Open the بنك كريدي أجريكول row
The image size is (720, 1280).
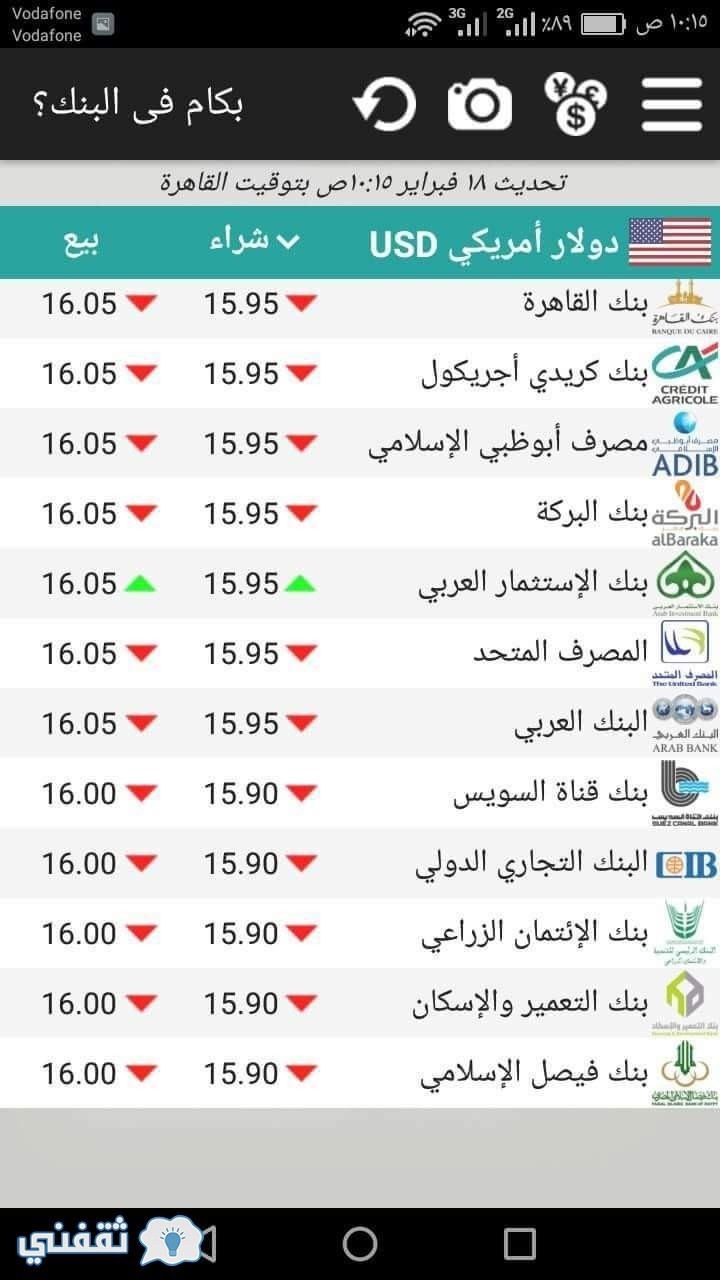click(x=360, y=373)
